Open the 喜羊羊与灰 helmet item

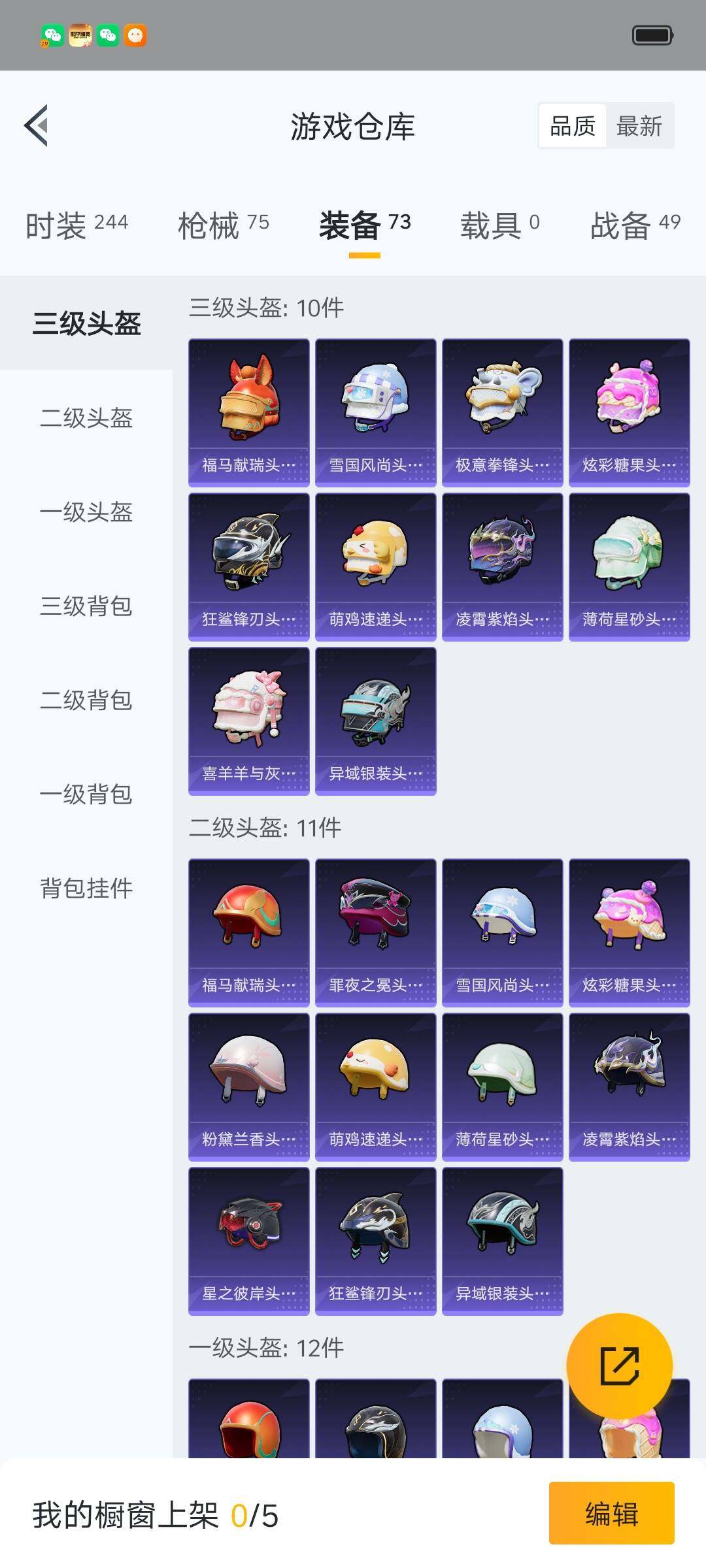coord(248,722)
